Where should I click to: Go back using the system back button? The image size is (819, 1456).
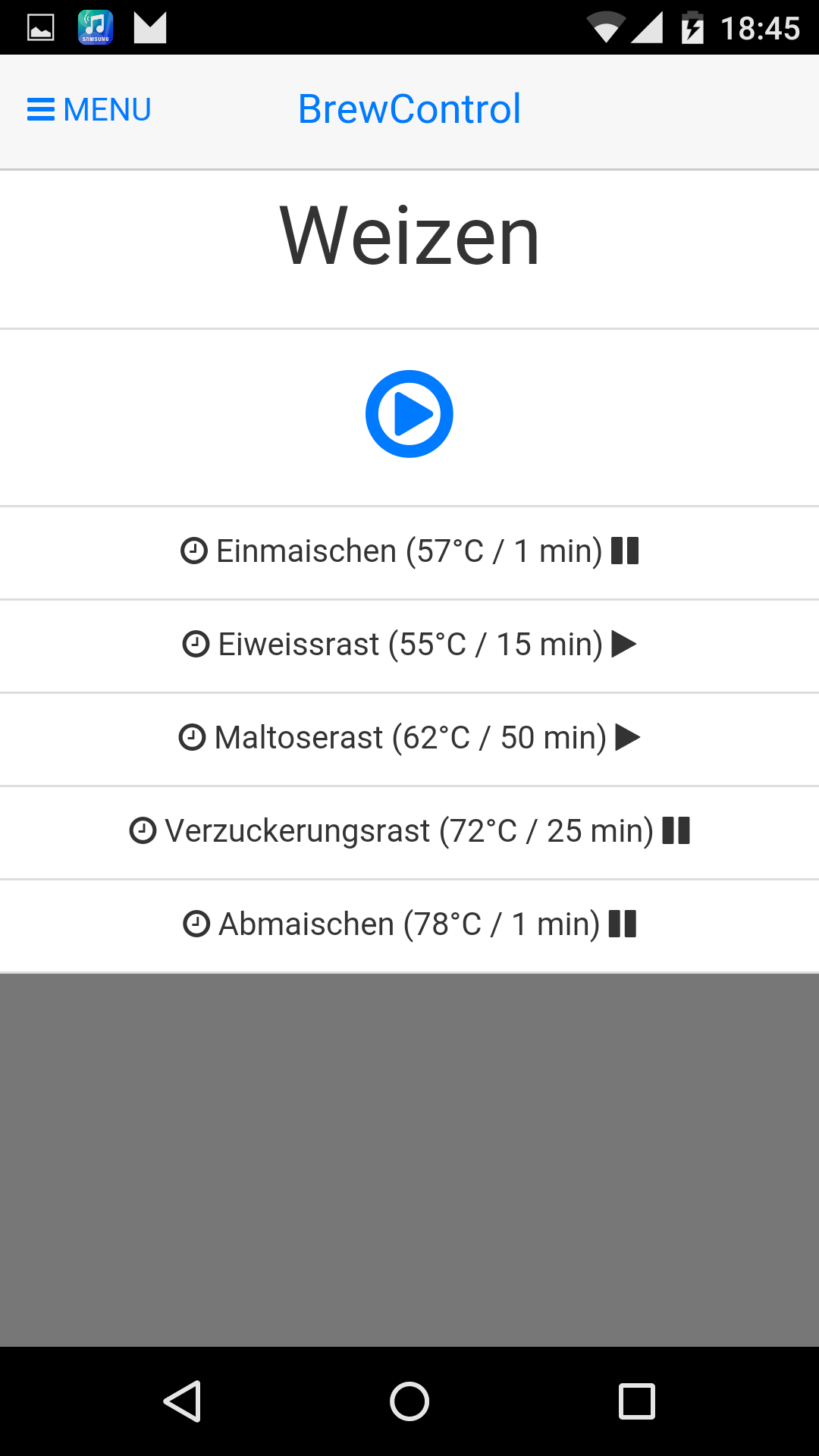coord(182,1401)
